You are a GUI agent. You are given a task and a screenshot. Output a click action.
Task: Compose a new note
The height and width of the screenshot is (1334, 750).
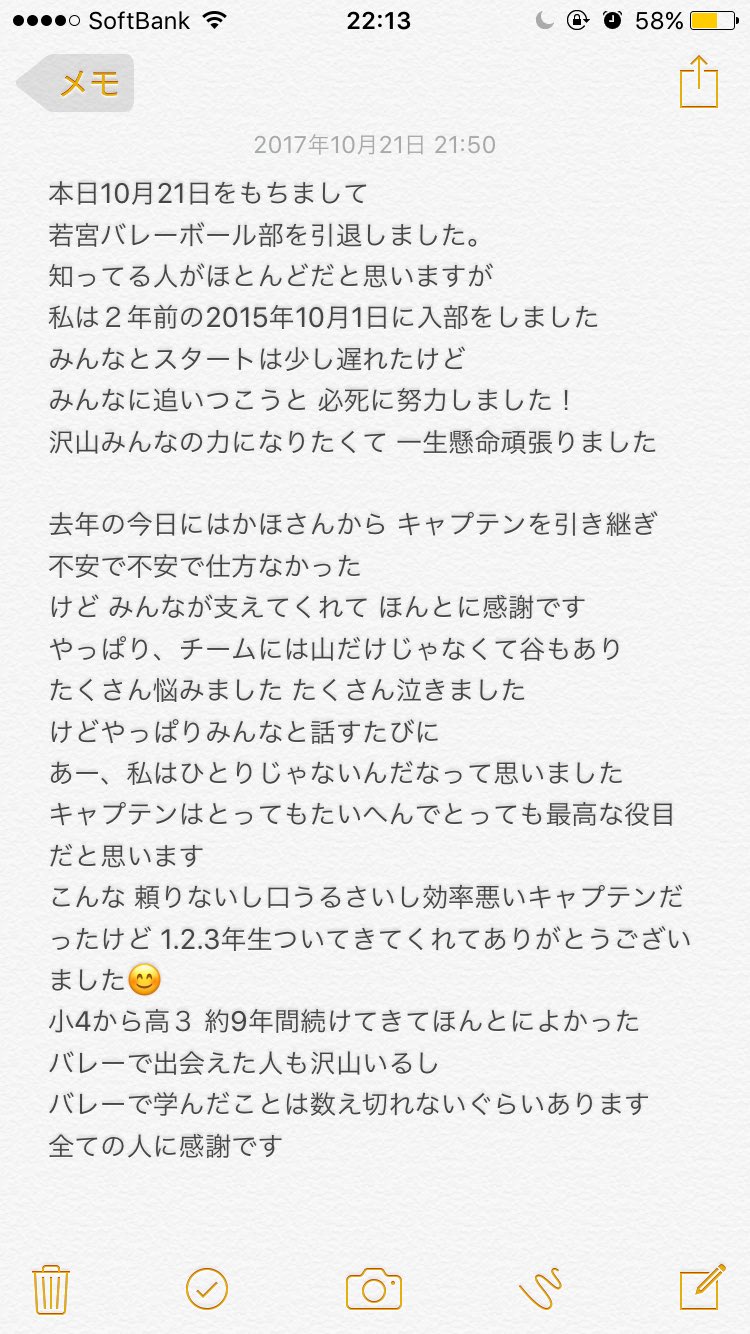coord(702,1287)
